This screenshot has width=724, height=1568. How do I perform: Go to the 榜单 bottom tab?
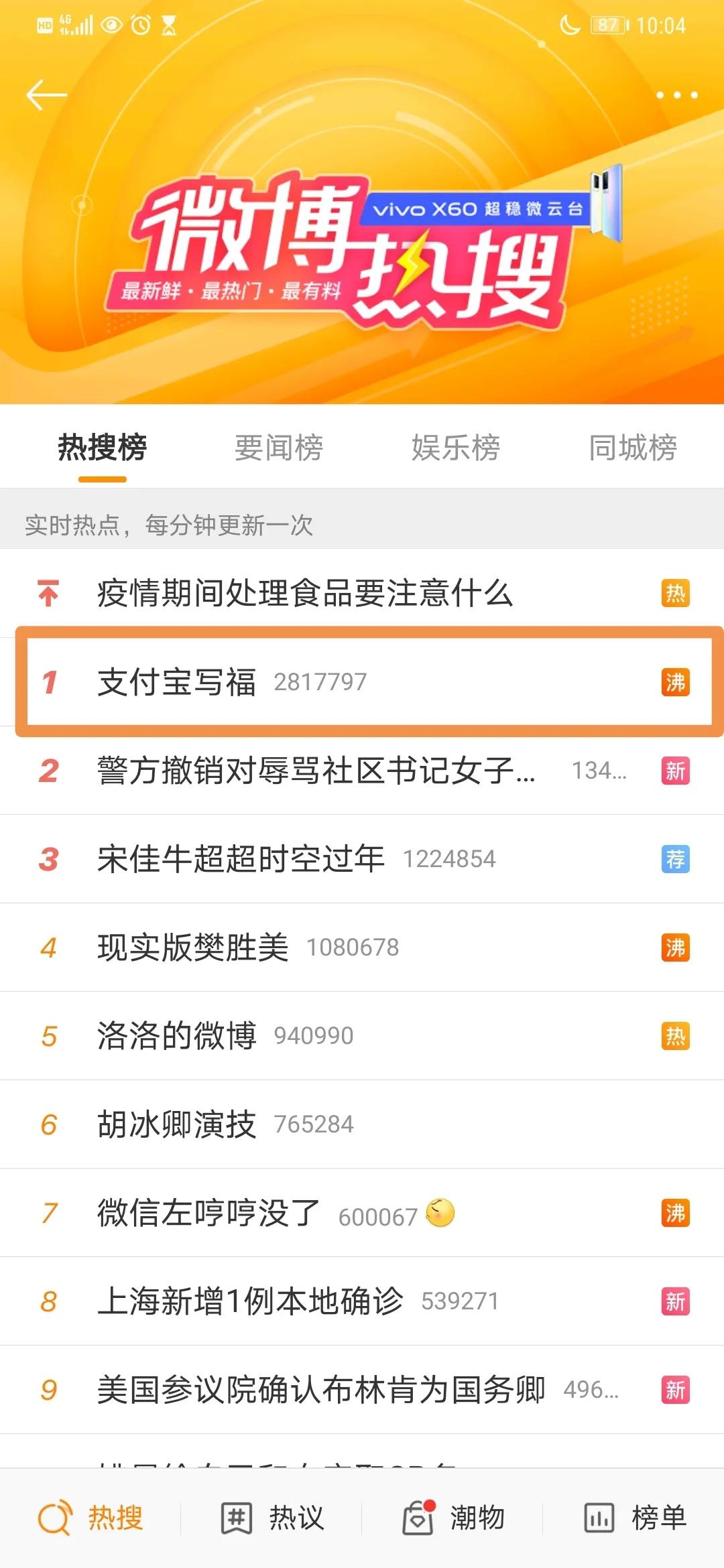point(634,1518)
